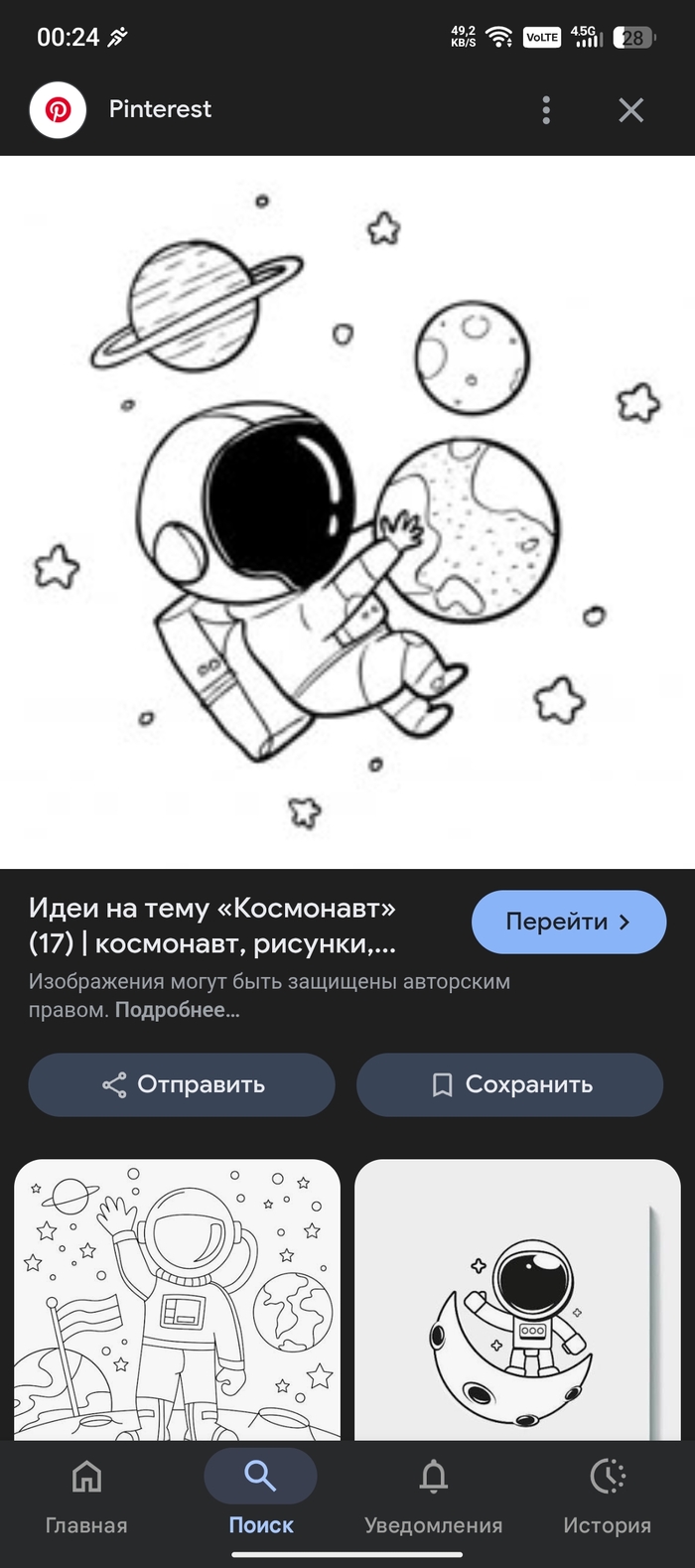Go to the История tab
This screenshot has height=1568, width=695.
coord(607,1497)
